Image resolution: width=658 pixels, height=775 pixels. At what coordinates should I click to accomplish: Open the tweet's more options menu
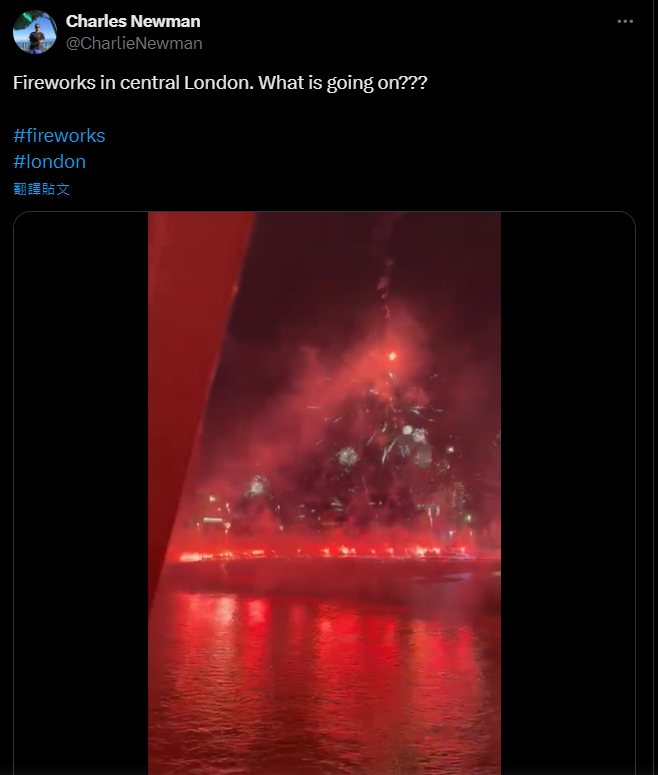point(625,22)
